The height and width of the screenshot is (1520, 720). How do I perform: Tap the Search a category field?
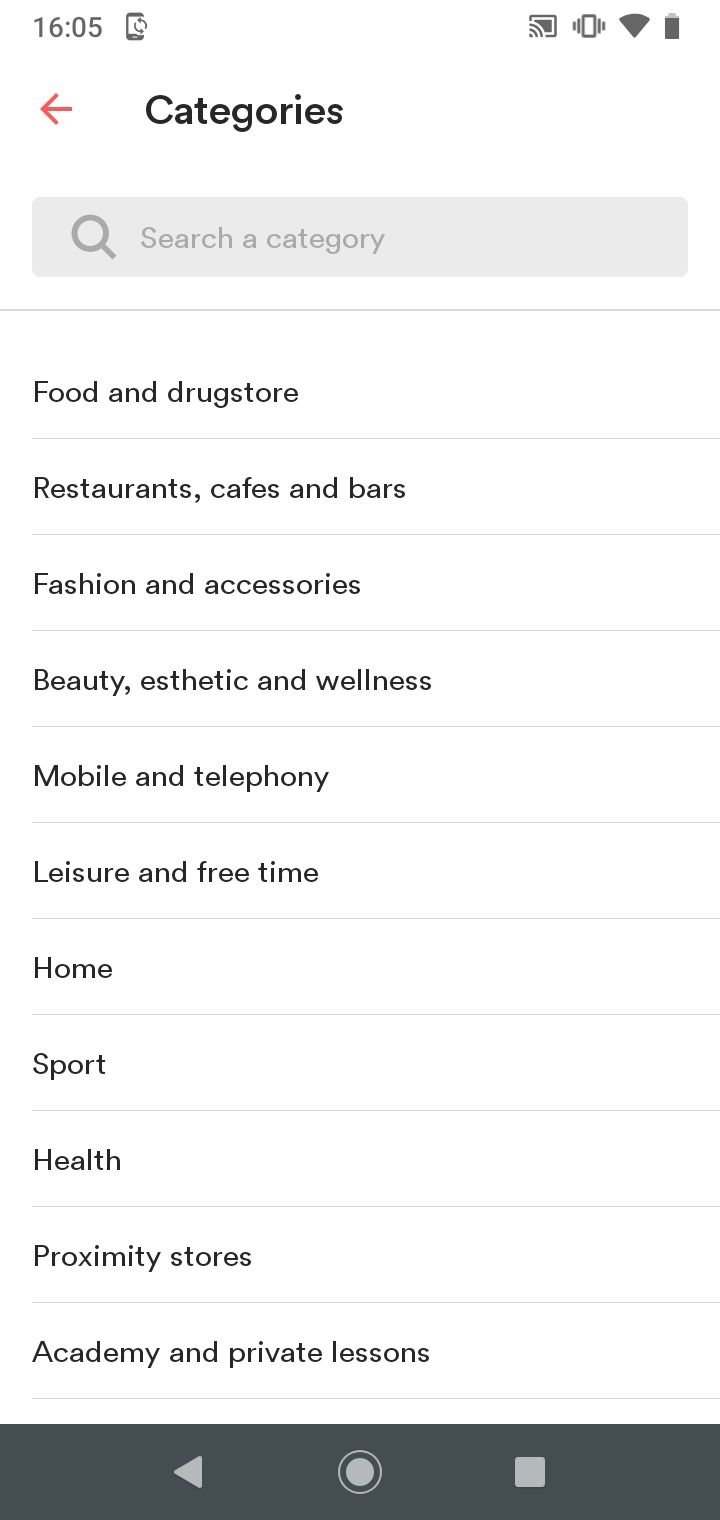pyautogui.click(x=360, y=237)
